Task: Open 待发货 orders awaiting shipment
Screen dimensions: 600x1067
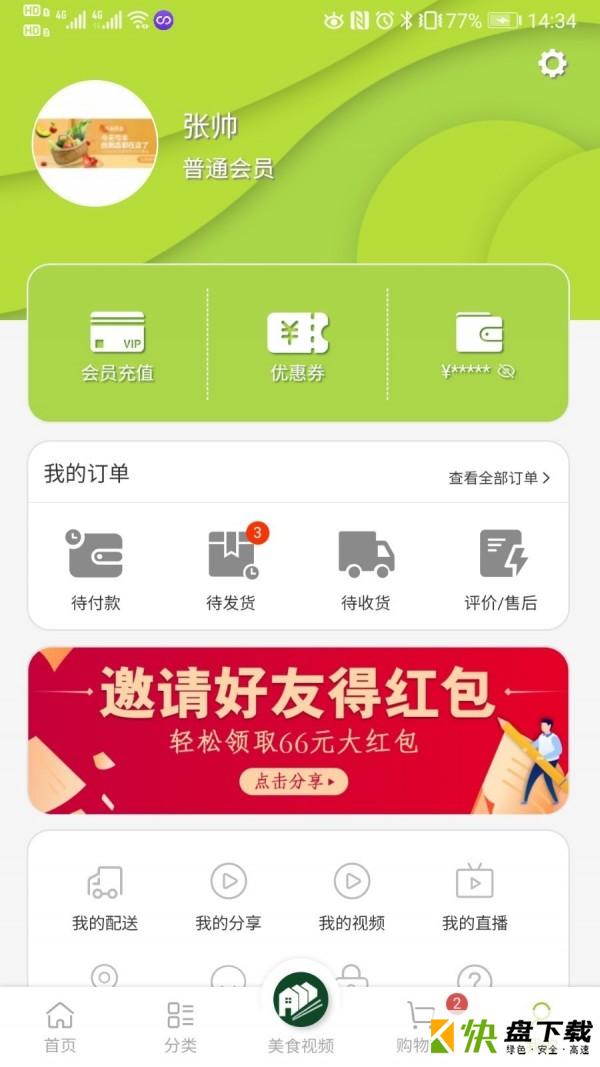Action: (233, 568)
